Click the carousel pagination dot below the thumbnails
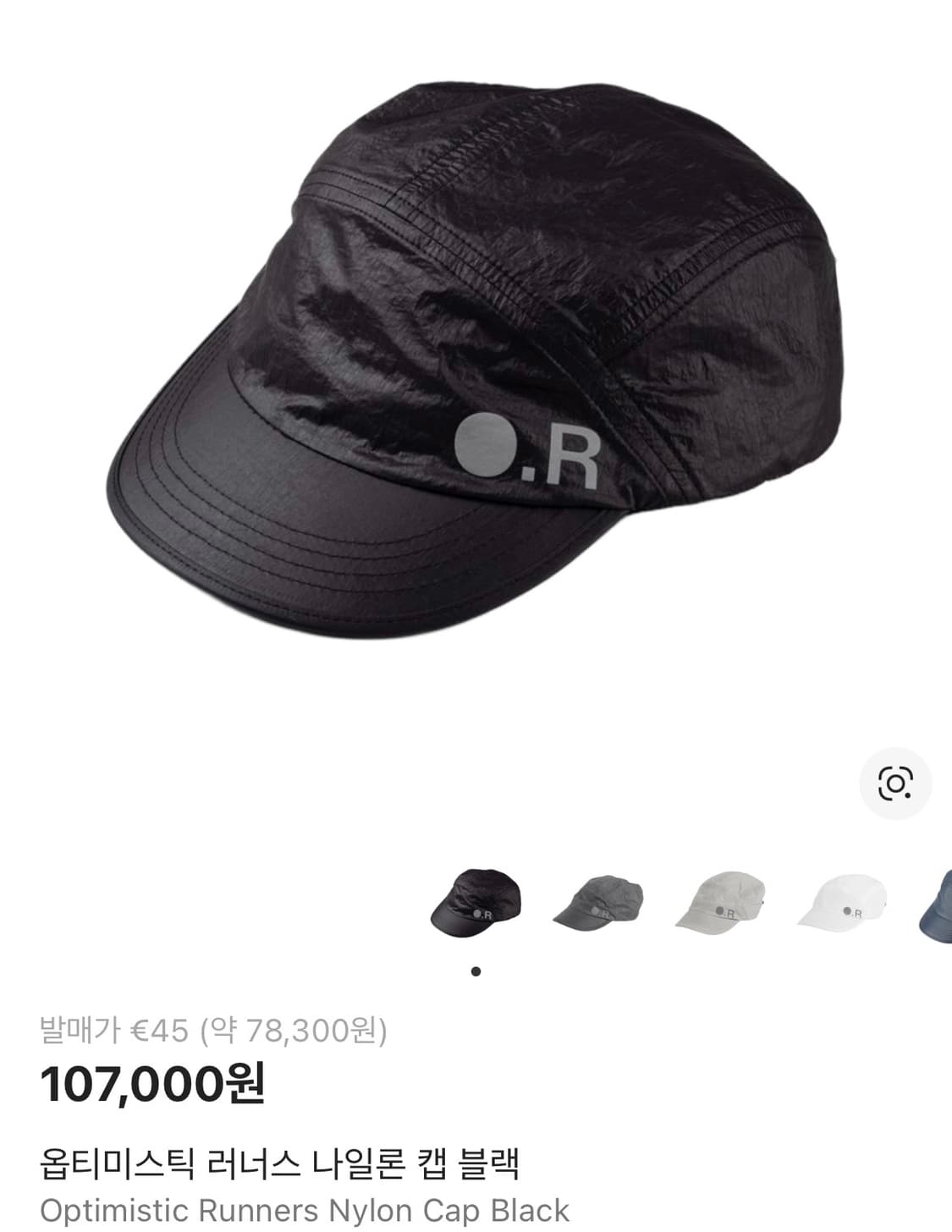Screen dimensions: 952x1232 click(476, 971)
